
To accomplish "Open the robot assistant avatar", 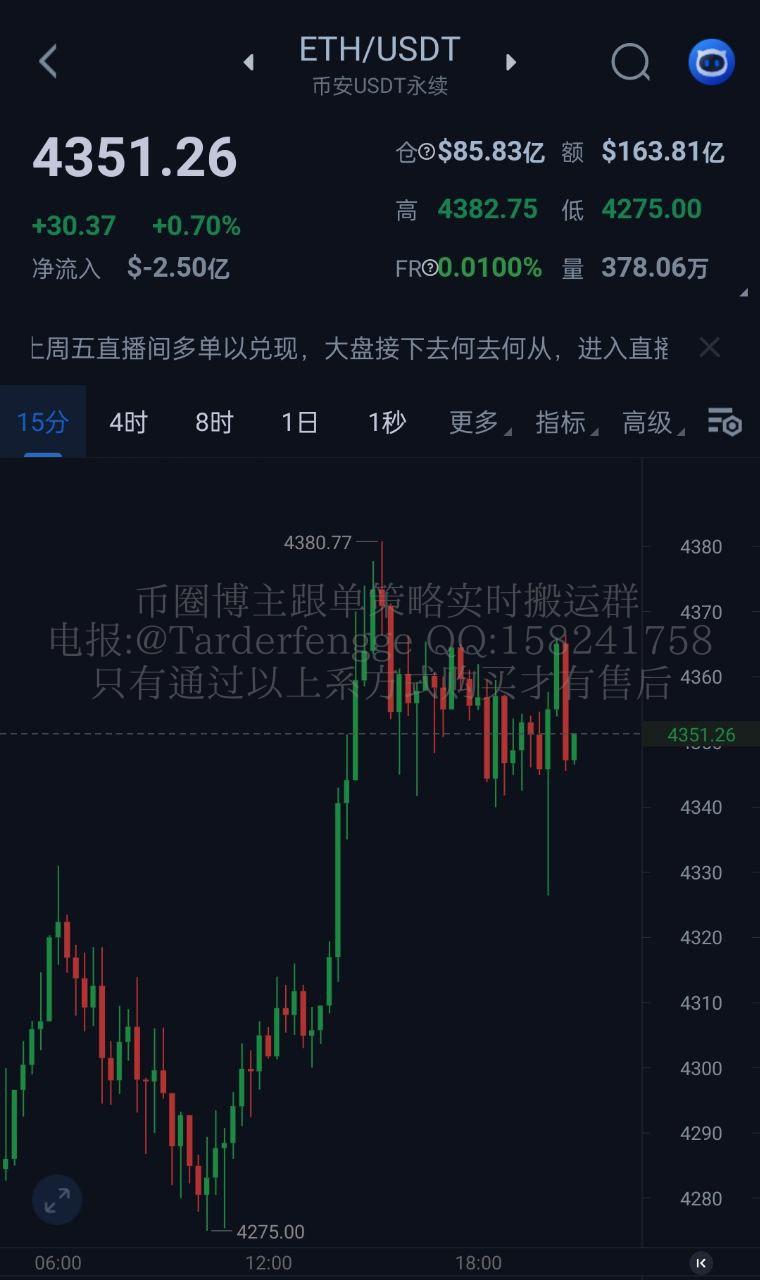I will click(711, 62).
